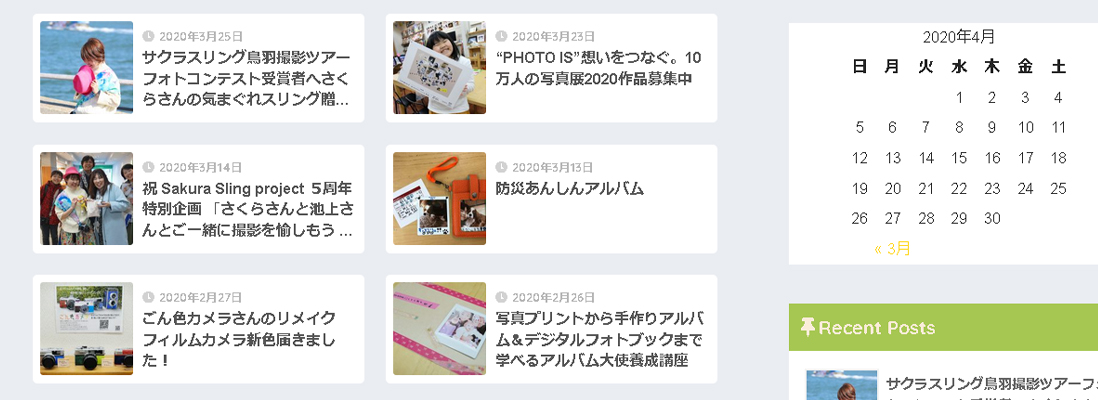Go to the previous month « 3月
This screenshot has width=1098, height=400.
[892, 248]
